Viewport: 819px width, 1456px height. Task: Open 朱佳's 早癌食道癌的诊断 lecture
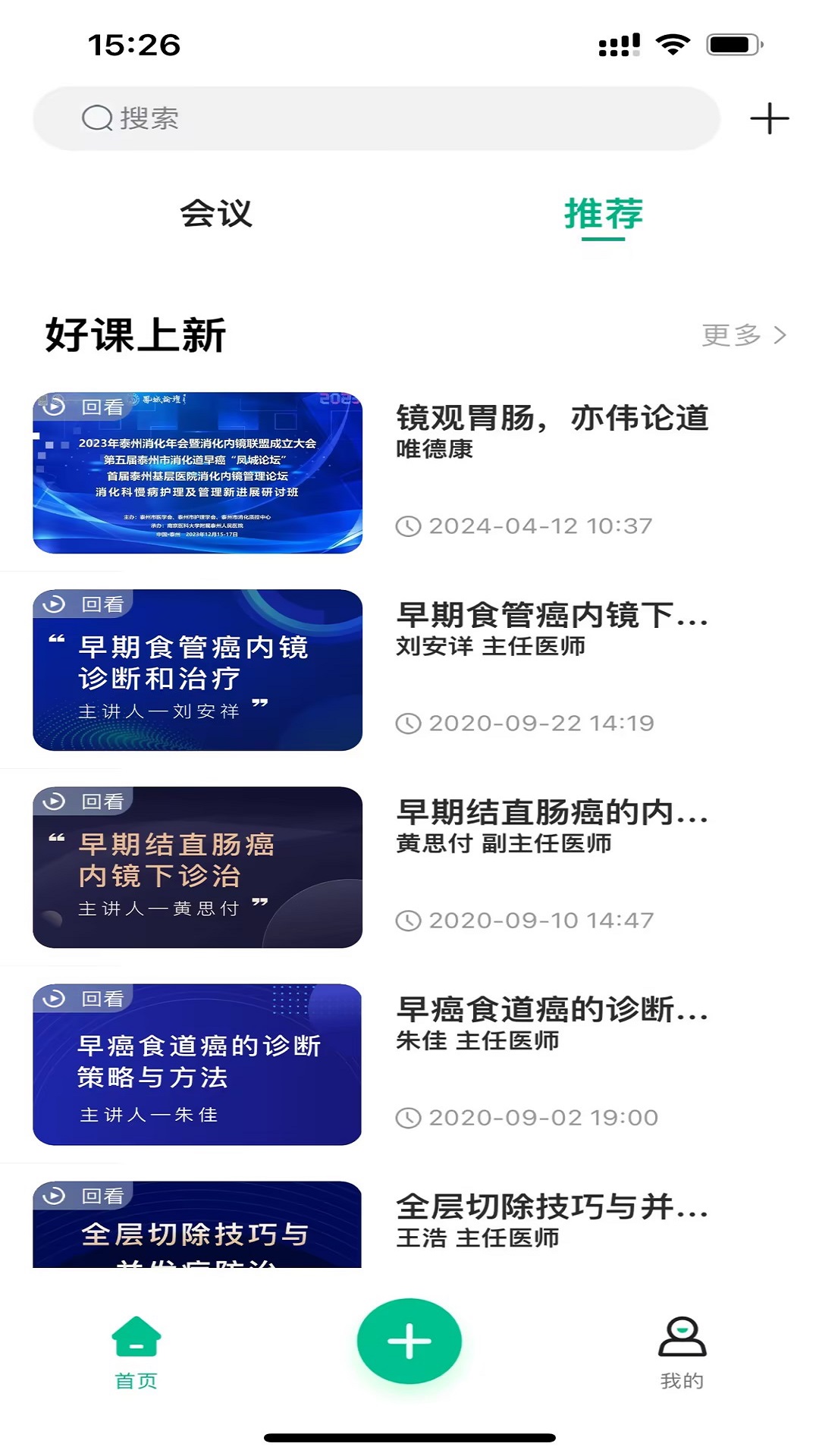coord(551,1010)
